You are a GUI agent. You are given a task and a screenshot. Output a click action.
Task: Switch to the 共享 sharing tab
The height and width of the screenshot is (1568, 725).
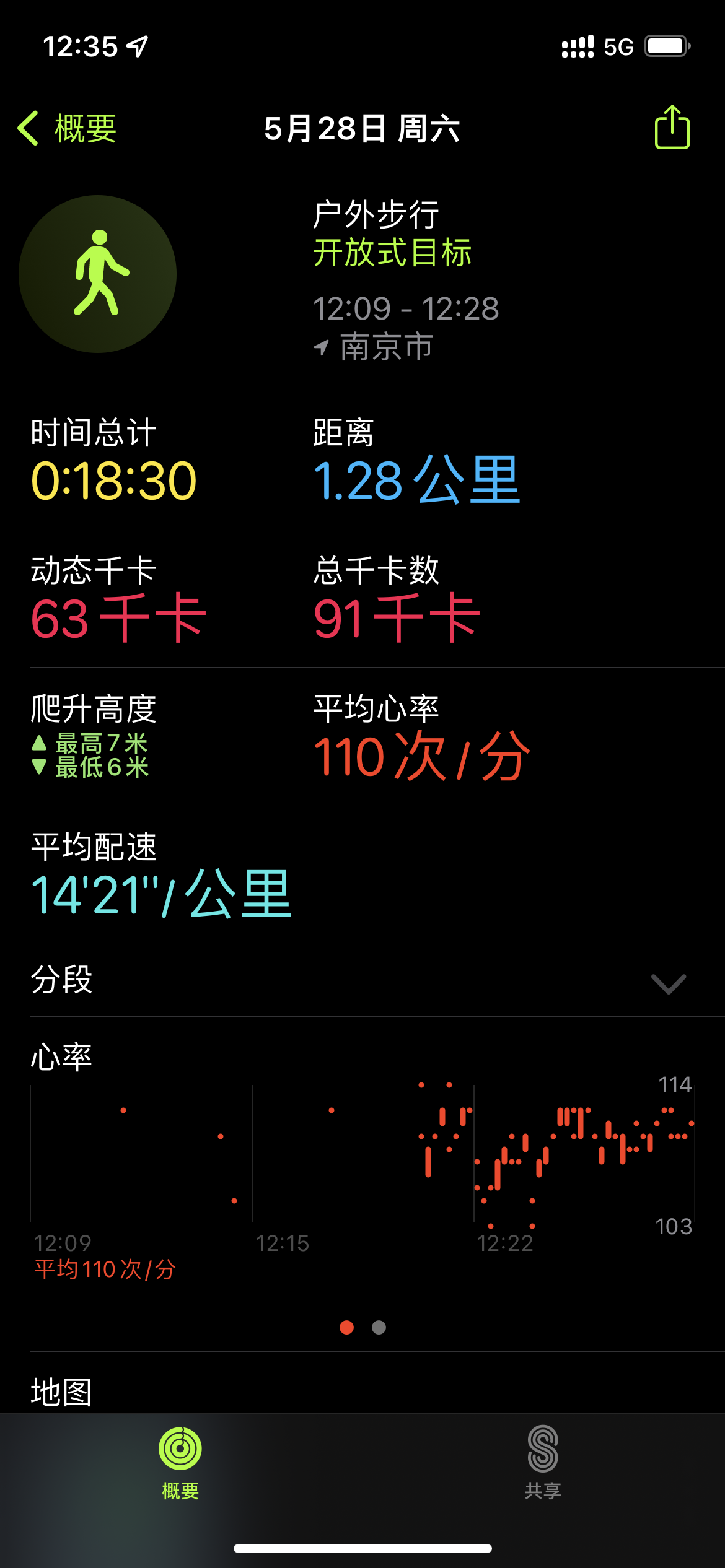pyautogui.click(x=543, y=1461)
